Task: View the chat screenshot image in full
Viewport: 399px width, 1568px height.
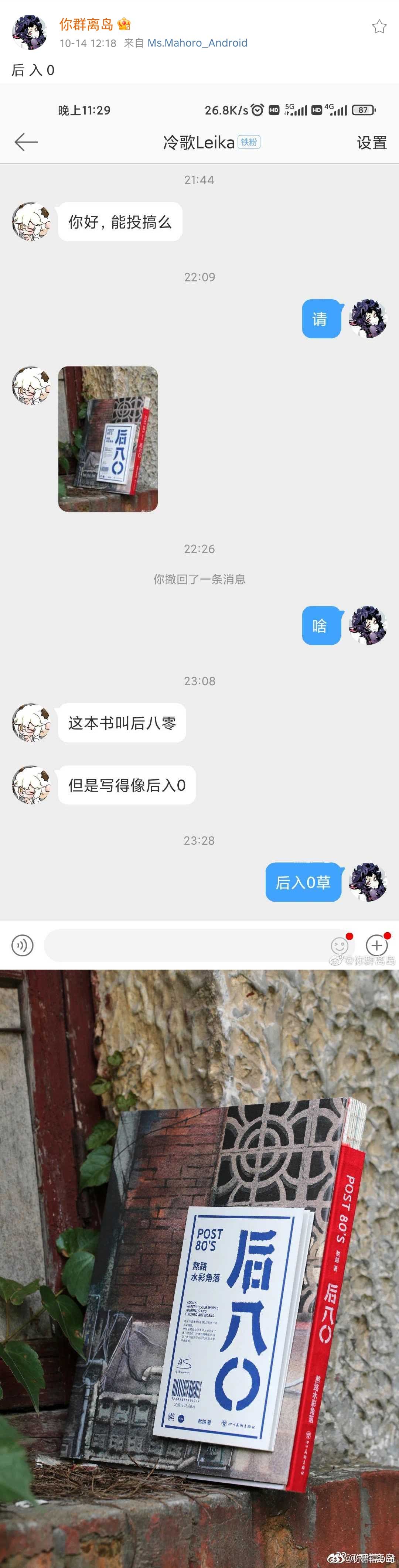Action: [x=199, y=523]
